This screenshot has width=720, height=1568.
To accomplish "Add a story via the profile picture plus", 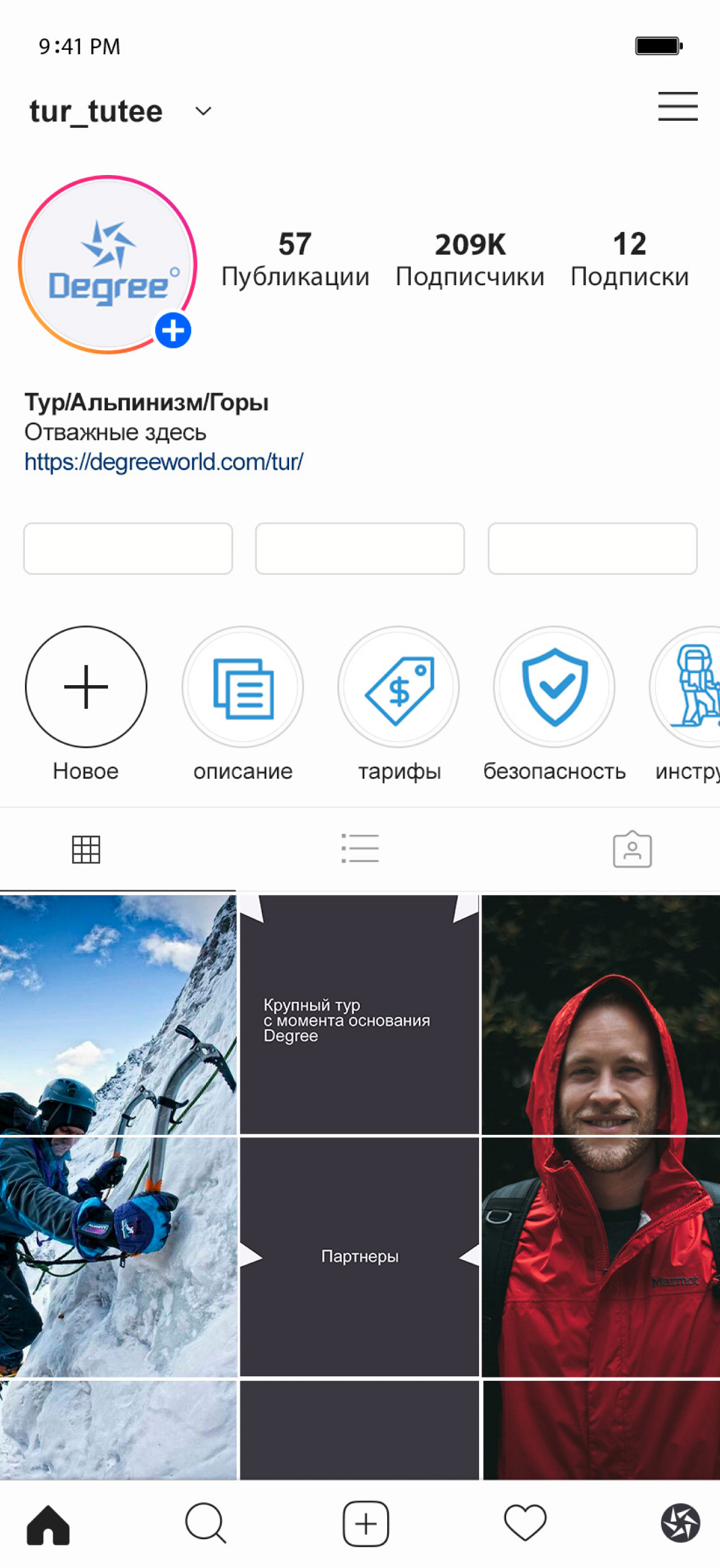I will click(x=173, y=331).
